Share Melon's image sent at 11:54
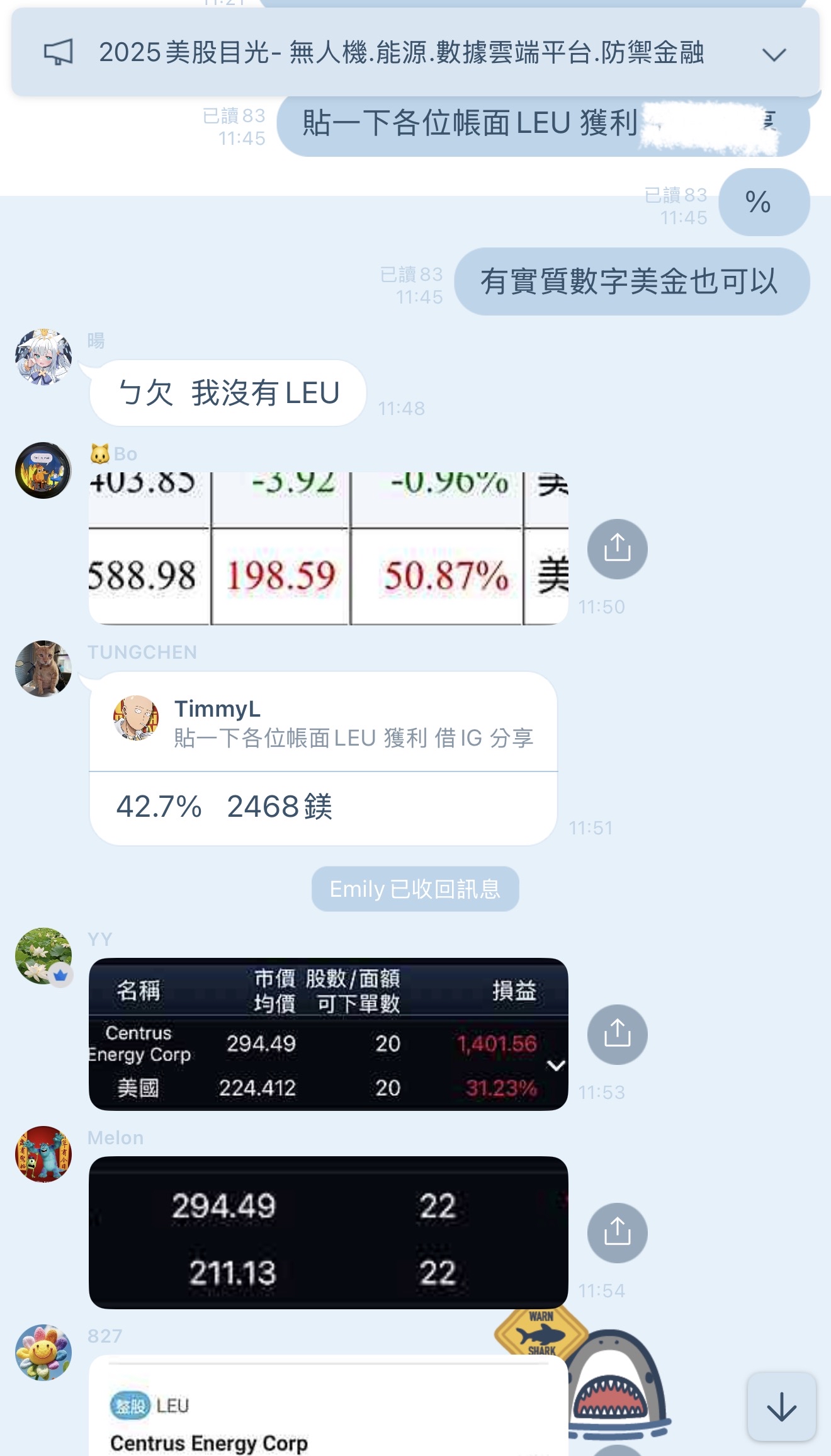Image resolution: width=831 pixels, height=1456 pixels. tap(617, 1232)
